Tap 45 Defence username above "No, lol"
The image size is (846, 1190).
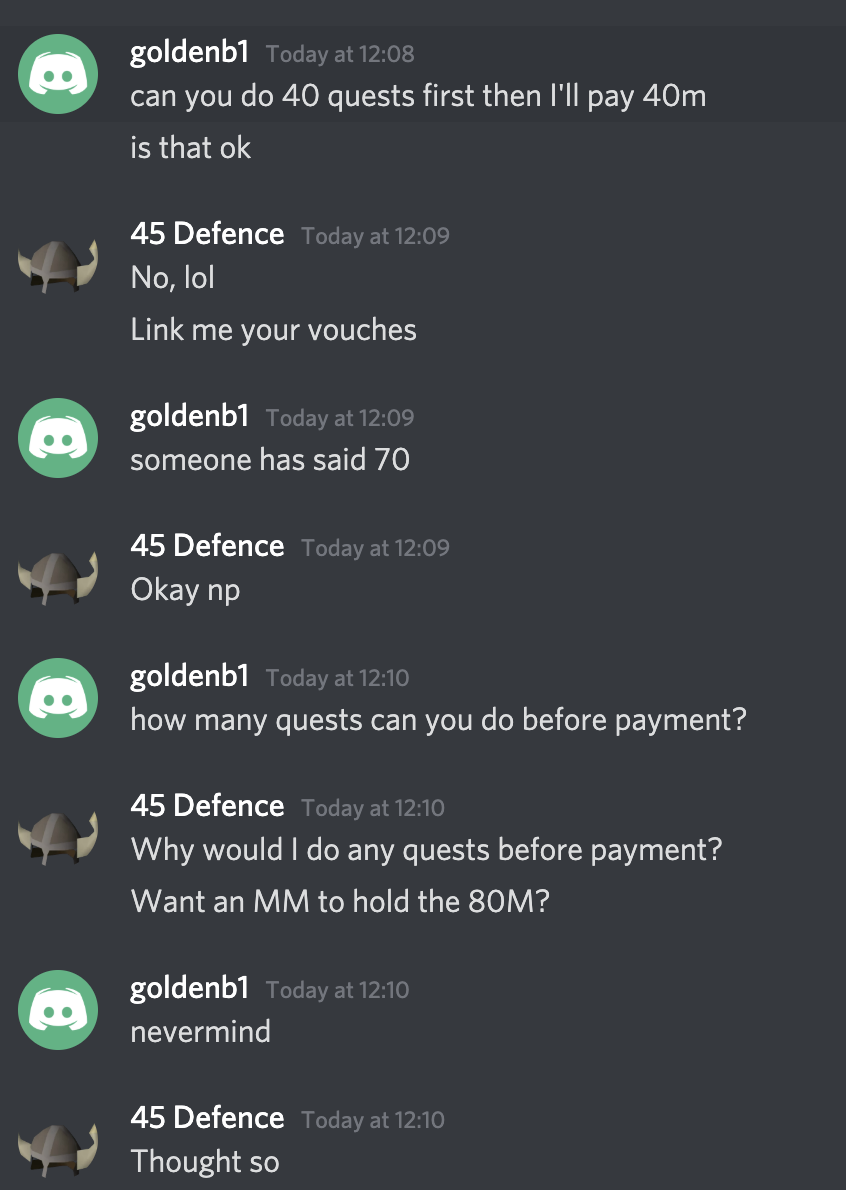(x=207, y=234)
